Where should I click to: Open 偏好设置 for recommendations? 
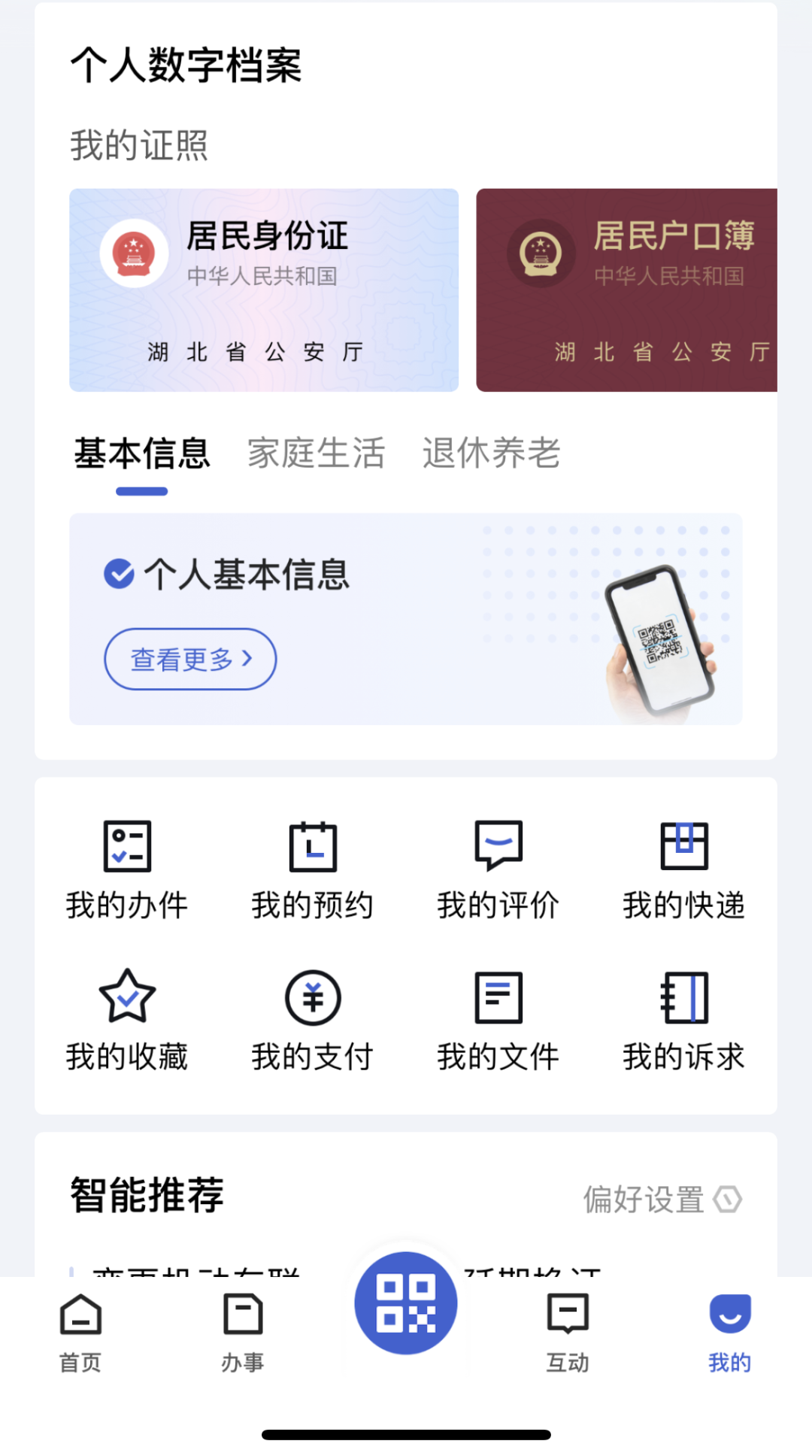pyautogui.click(x=662, y=1200)
